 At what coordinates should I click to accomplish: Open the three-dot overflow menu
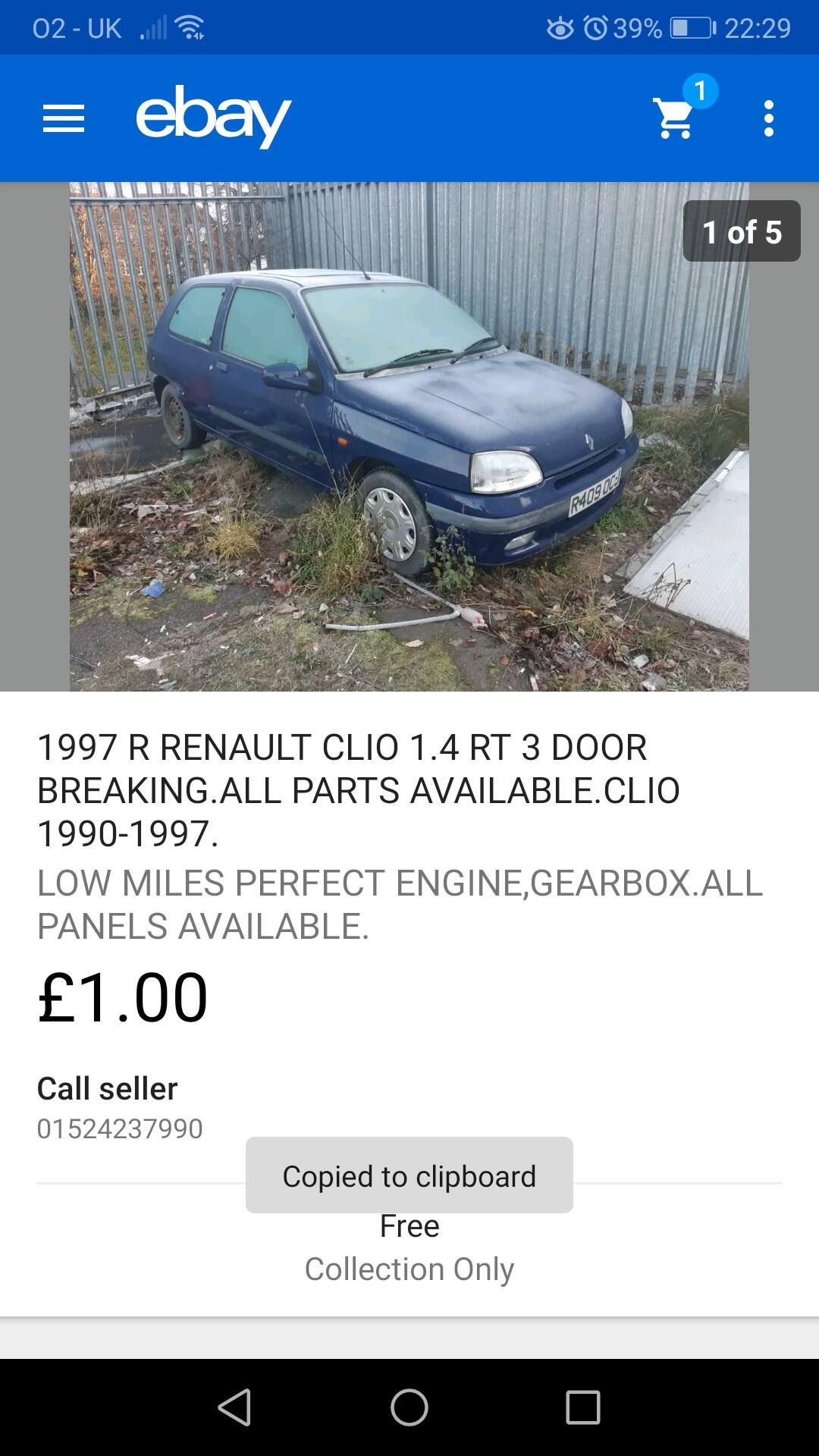[x=769, y=119]
